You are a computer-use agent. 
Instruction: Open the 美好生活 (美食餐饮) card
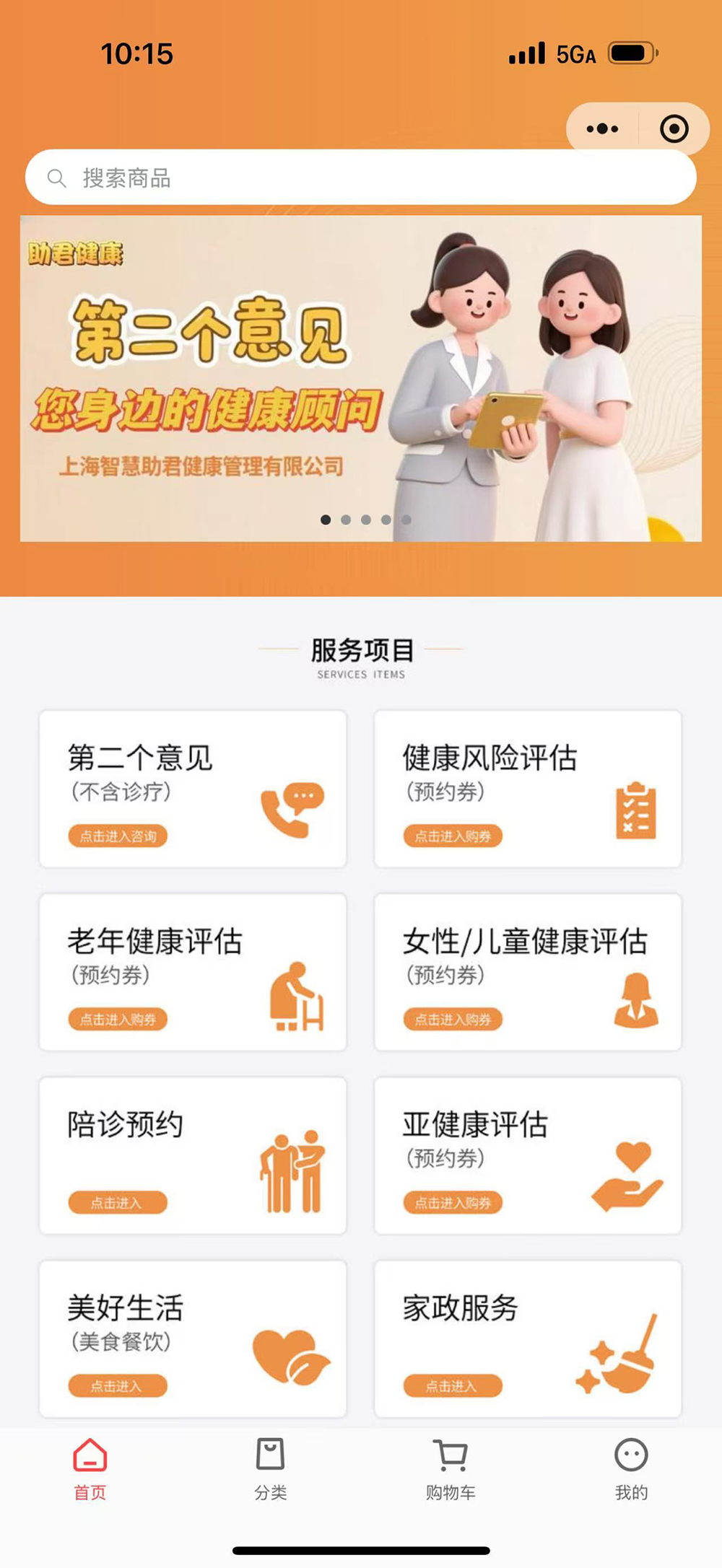pos(193,1339)
